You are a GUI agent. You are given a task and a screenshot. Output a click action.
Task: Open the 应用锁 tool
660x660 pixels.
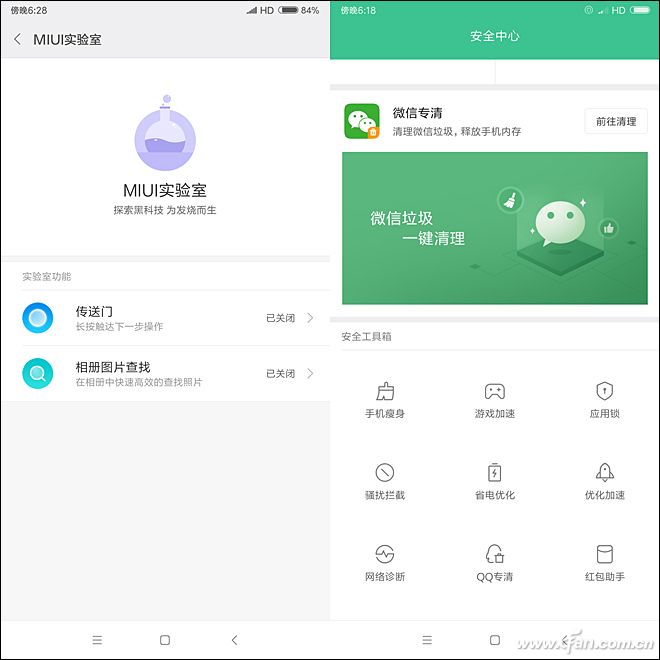point(604,399)
